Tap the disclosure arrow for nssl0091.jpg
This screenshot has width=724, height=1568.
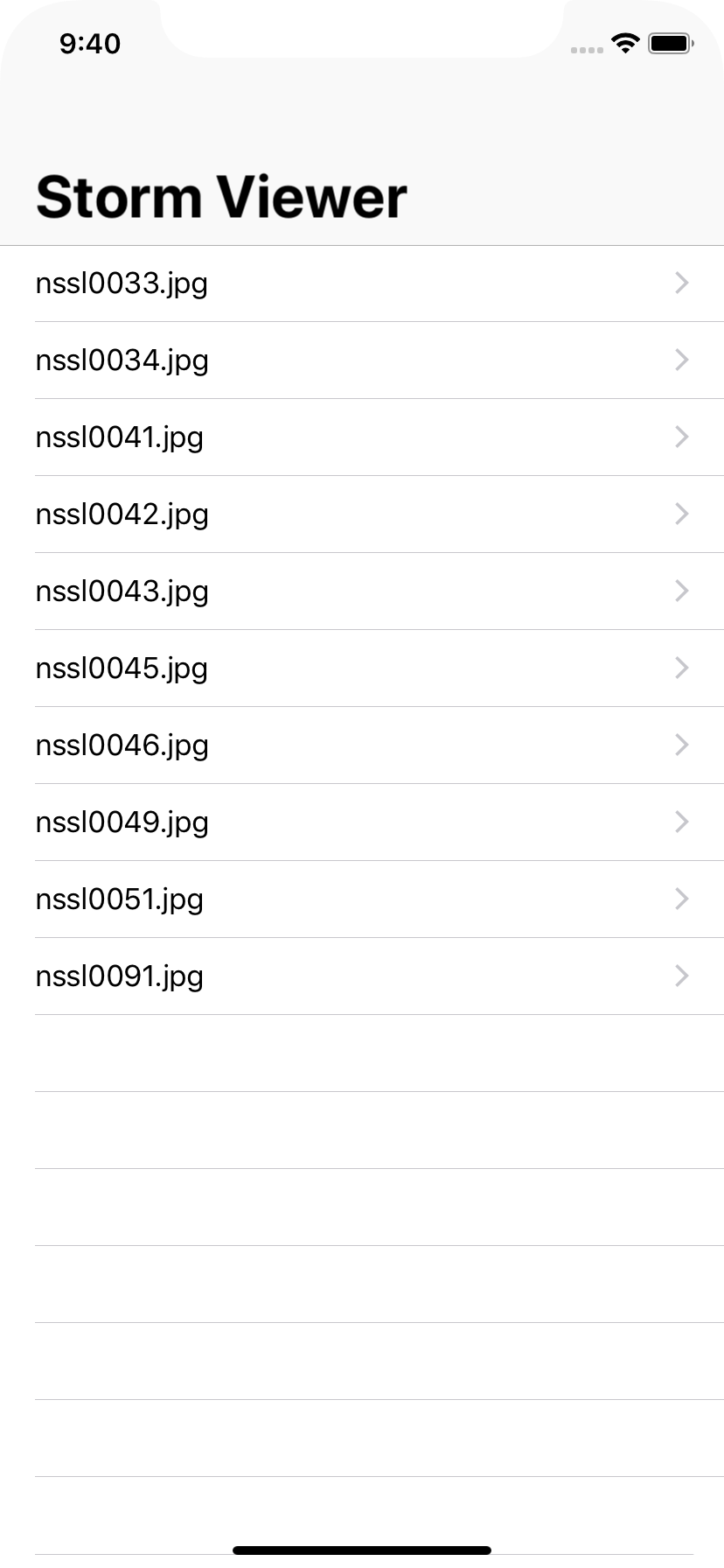click(x=683, y=976)
